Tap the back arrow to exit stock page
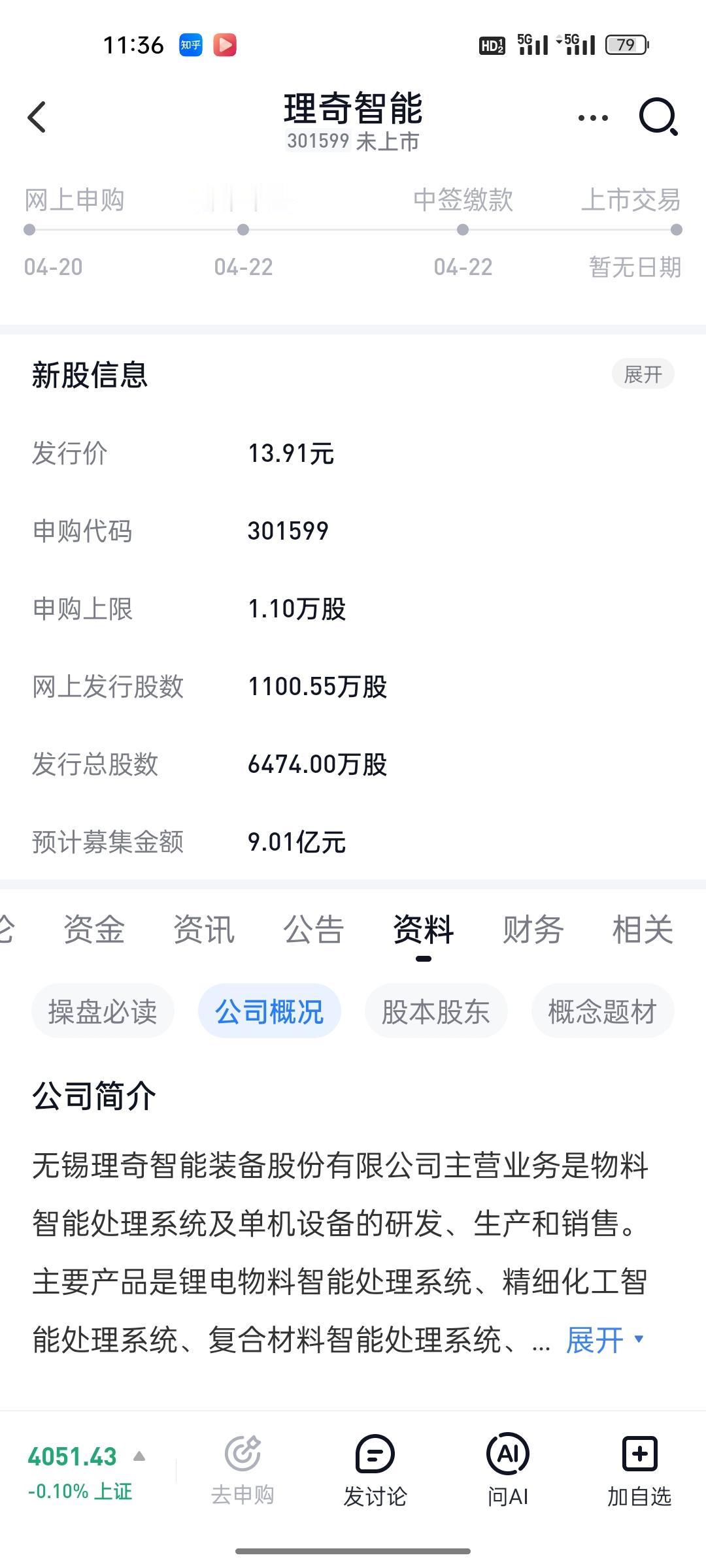The height and width of the screenshot is (1568, 706). [x=37, y=116]
